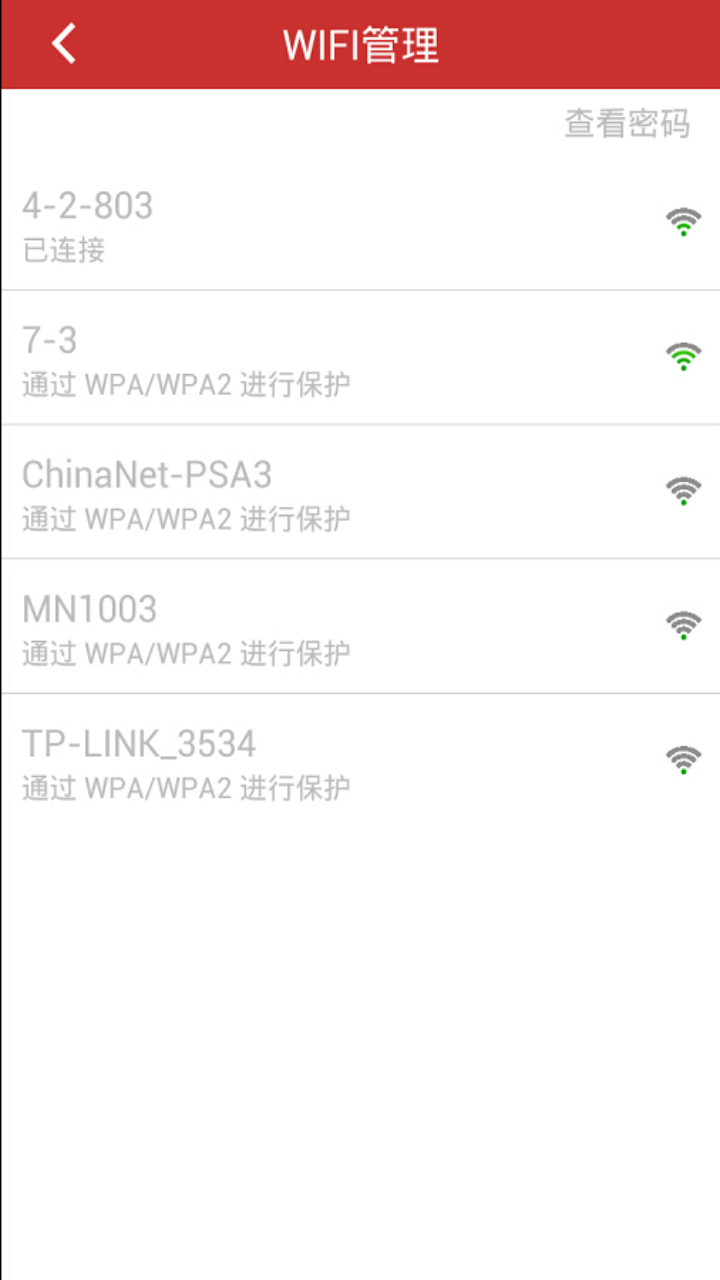The image size is (720, 1280).
Task: Select the 7-3 WiFi network
Action: (360, 357)
